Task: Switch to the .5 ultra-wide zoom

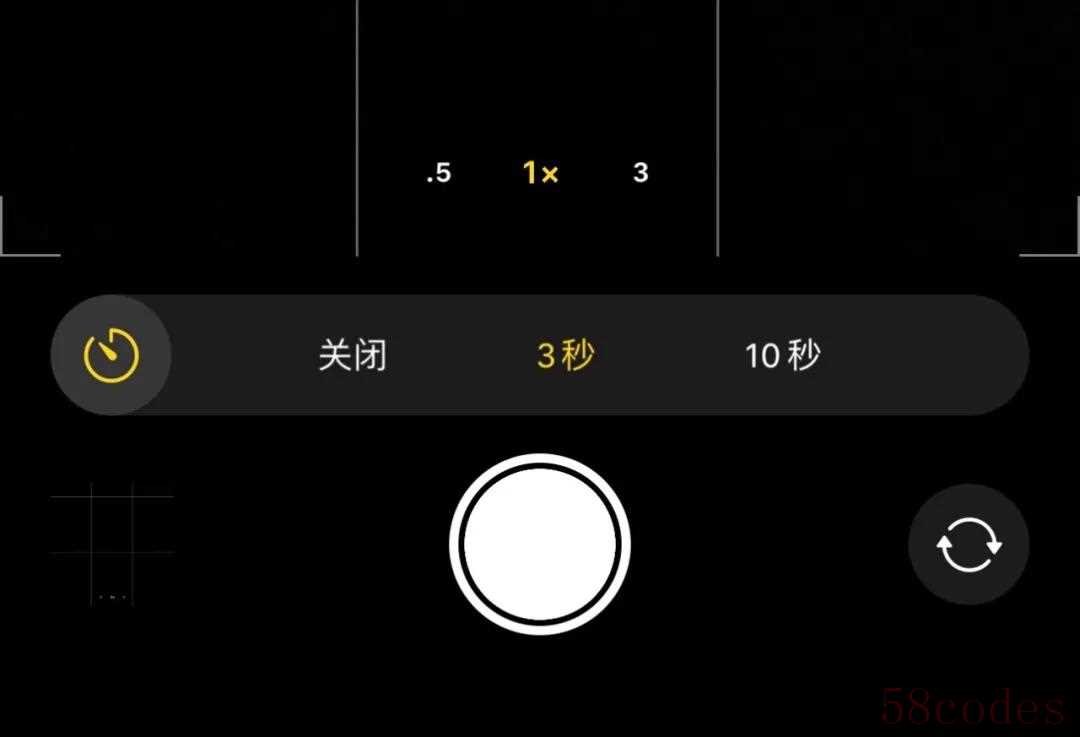Action: pos(438,173)
